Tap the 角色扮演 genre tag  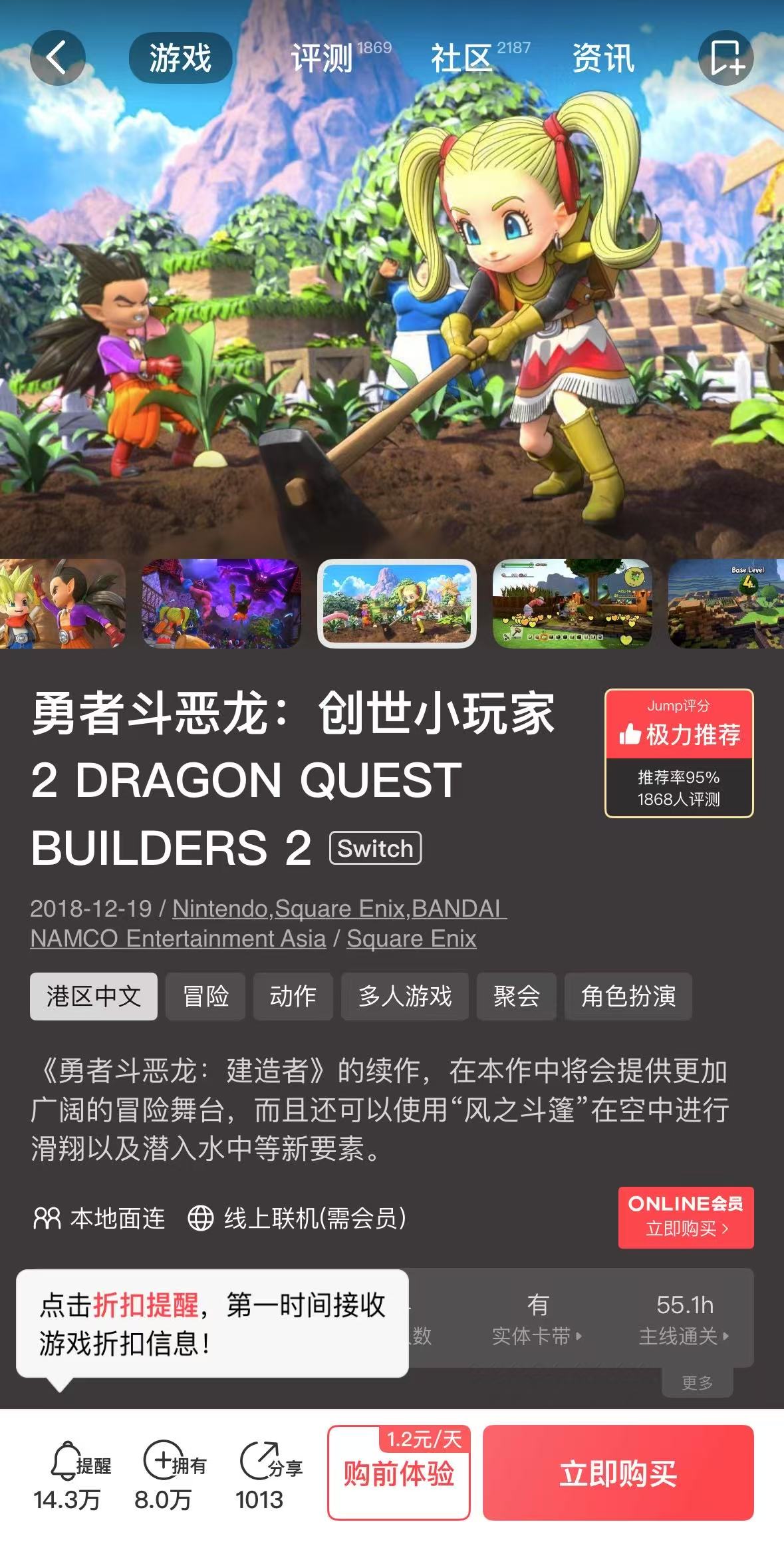628,996
